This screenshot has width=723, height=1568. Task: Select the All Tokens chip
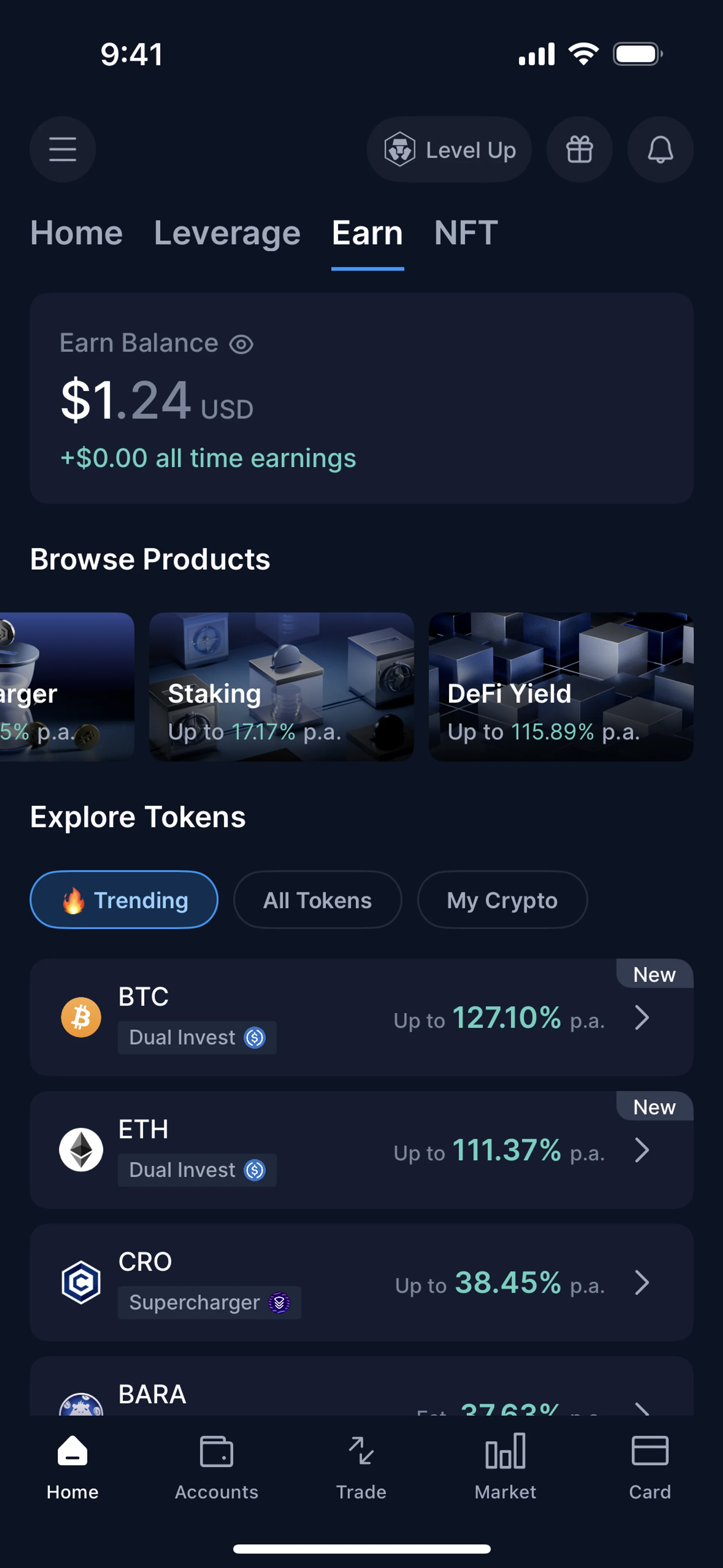pos(317,900)
